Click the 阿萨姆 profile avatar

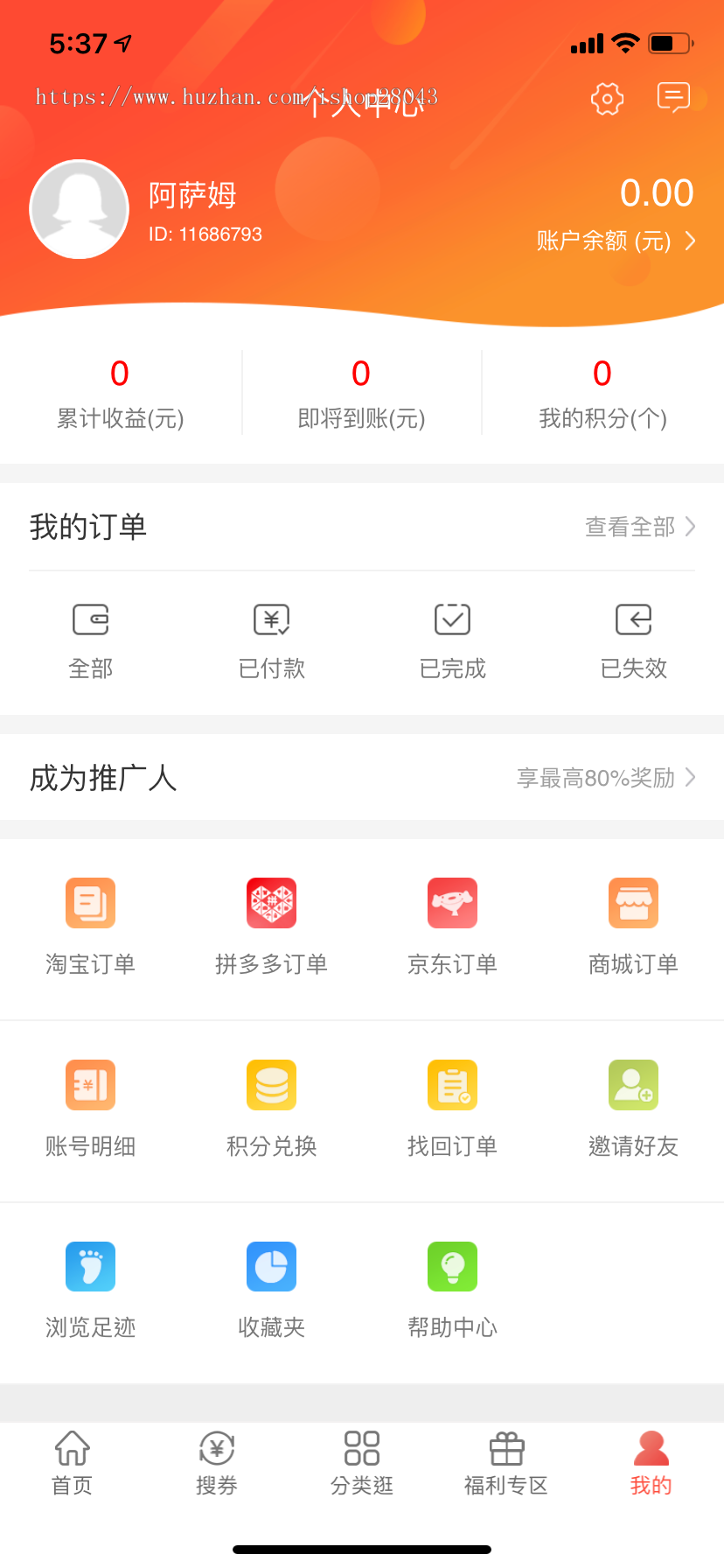pos(79,208)
